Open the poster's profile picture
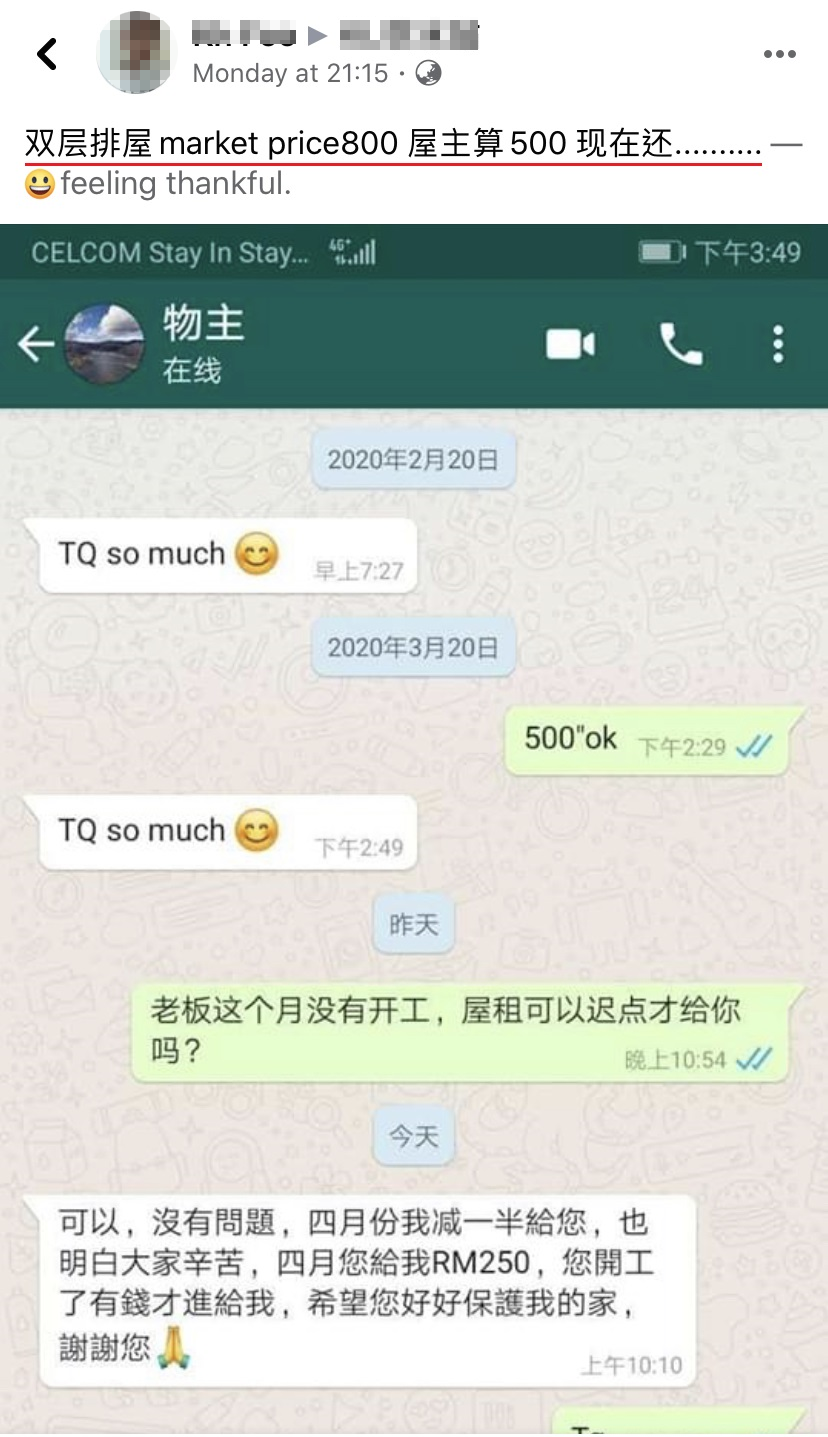Screen dimensions: 828x1437 (x=135, y=52)
